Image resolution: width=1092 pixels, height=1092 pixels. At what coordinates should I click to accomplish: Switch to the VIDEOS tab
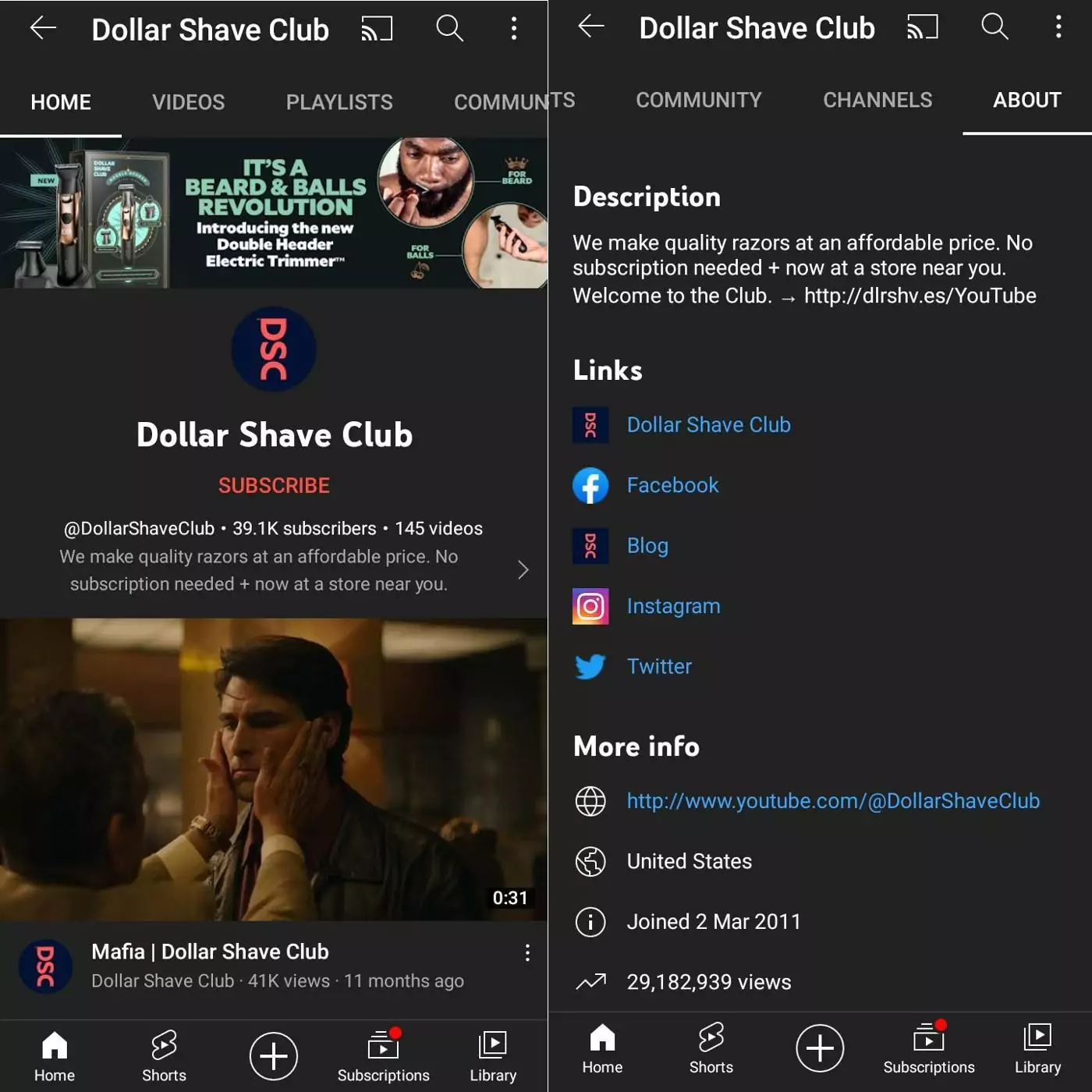click(188, 102)
